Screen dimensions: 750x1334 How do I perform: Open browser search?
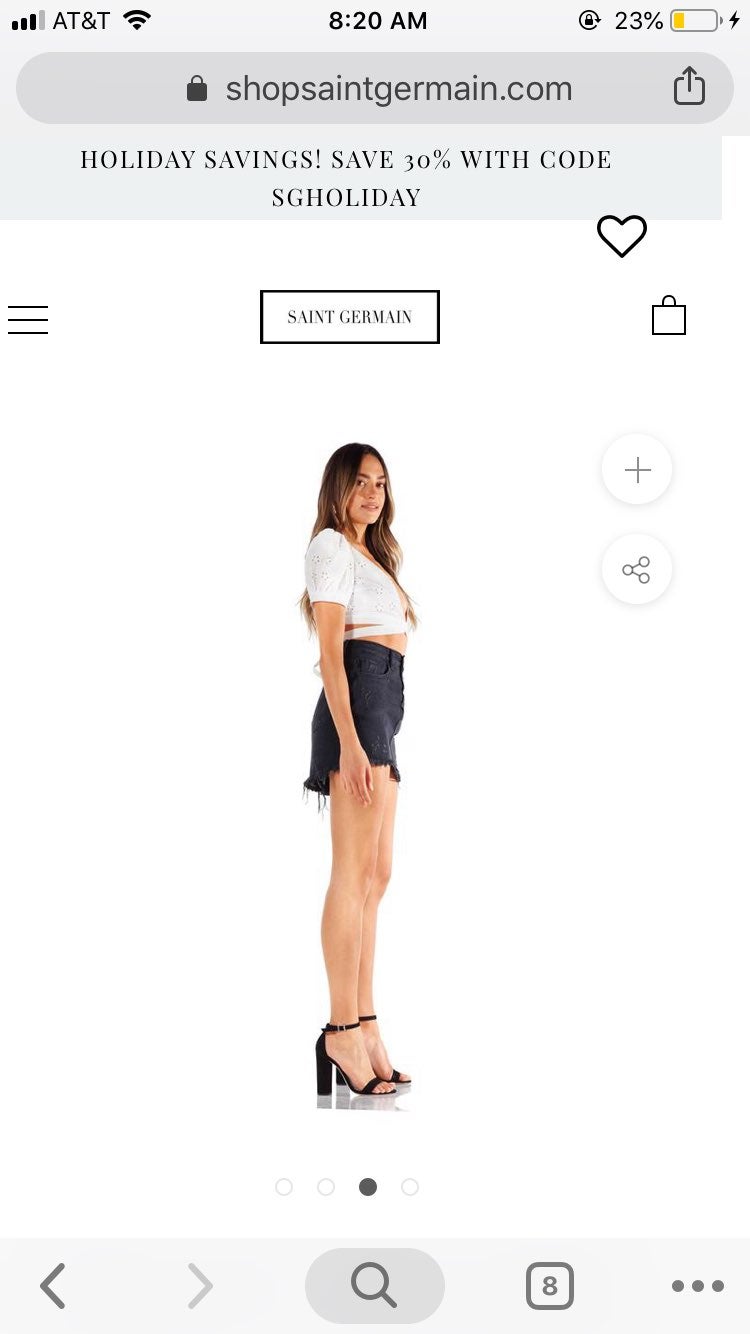coord(375,1286)
